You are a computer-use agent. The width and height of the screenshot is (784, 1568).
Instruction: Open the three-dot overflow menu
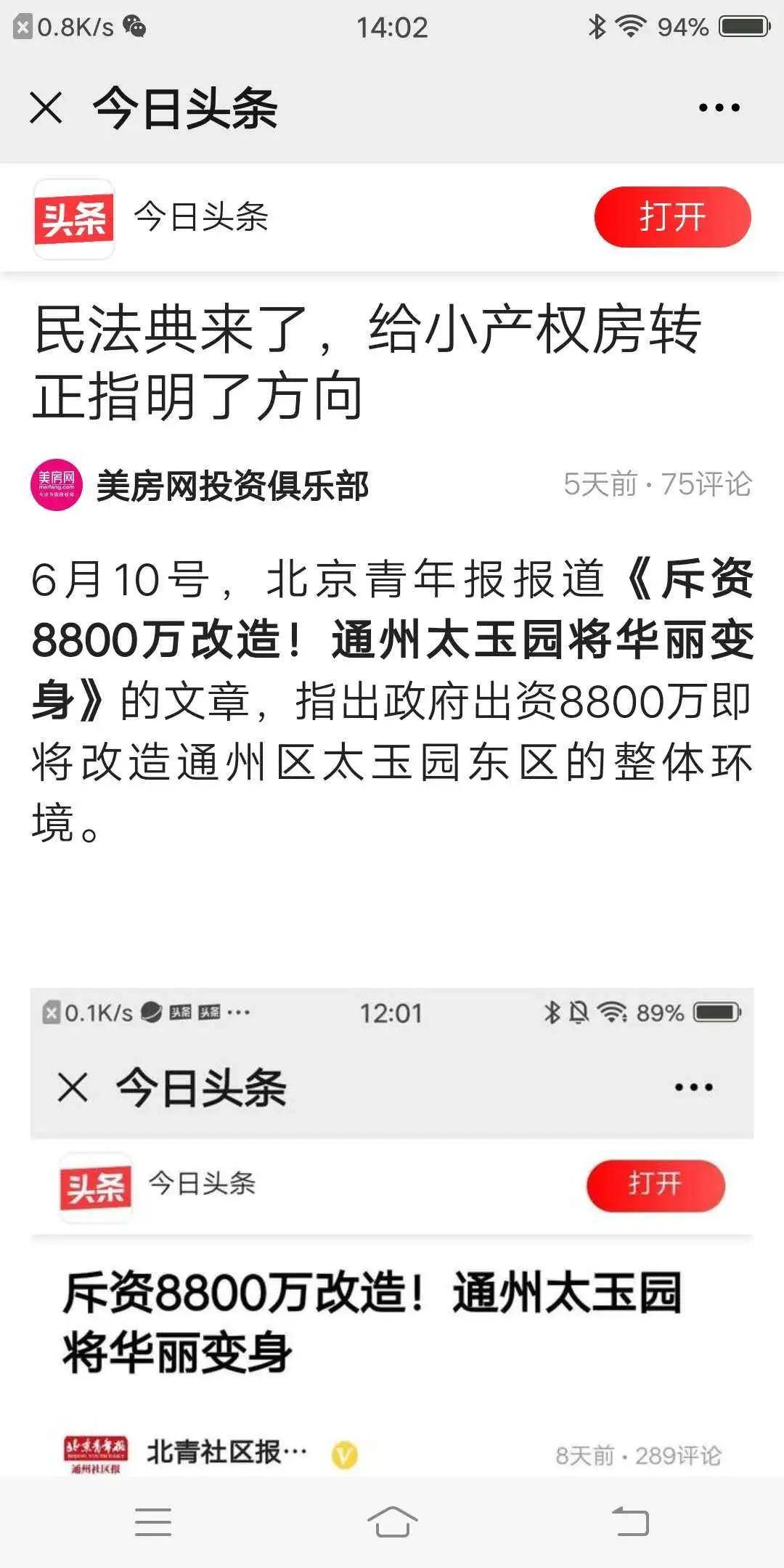click(x=719, y=108)
